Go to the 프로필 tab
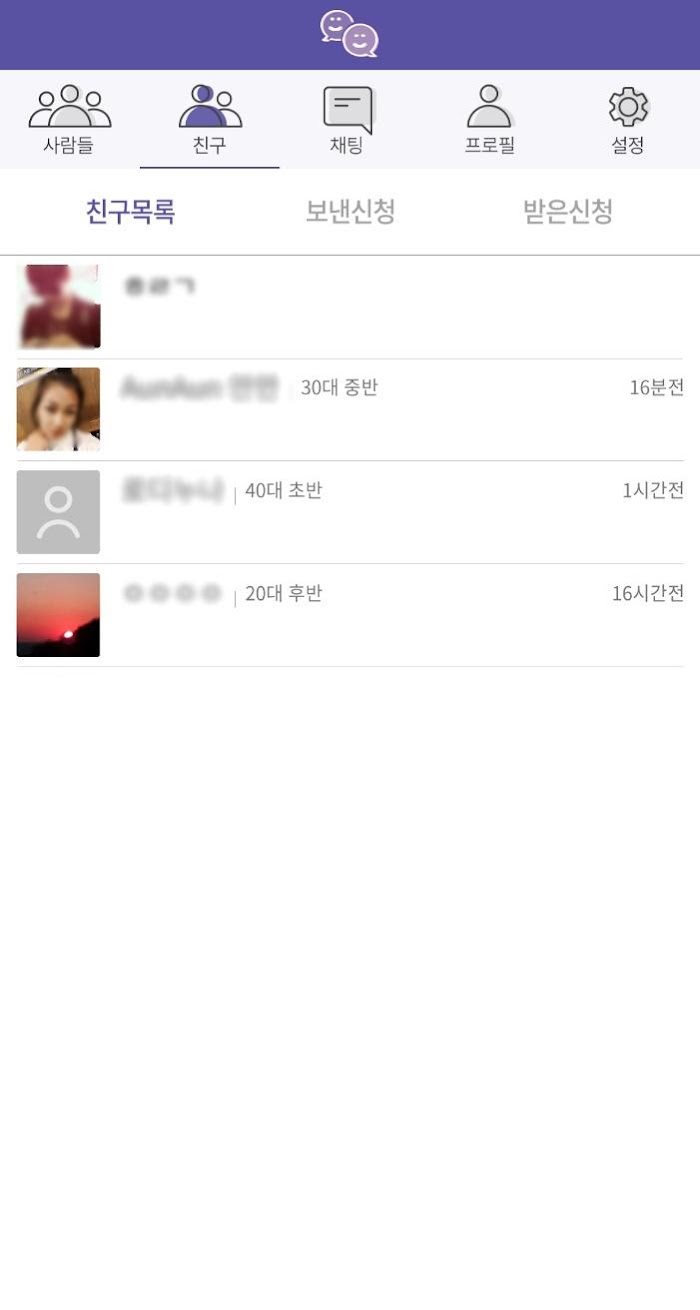The width and height of the screenshot is (700, 1310). click(x=489, y=120)
